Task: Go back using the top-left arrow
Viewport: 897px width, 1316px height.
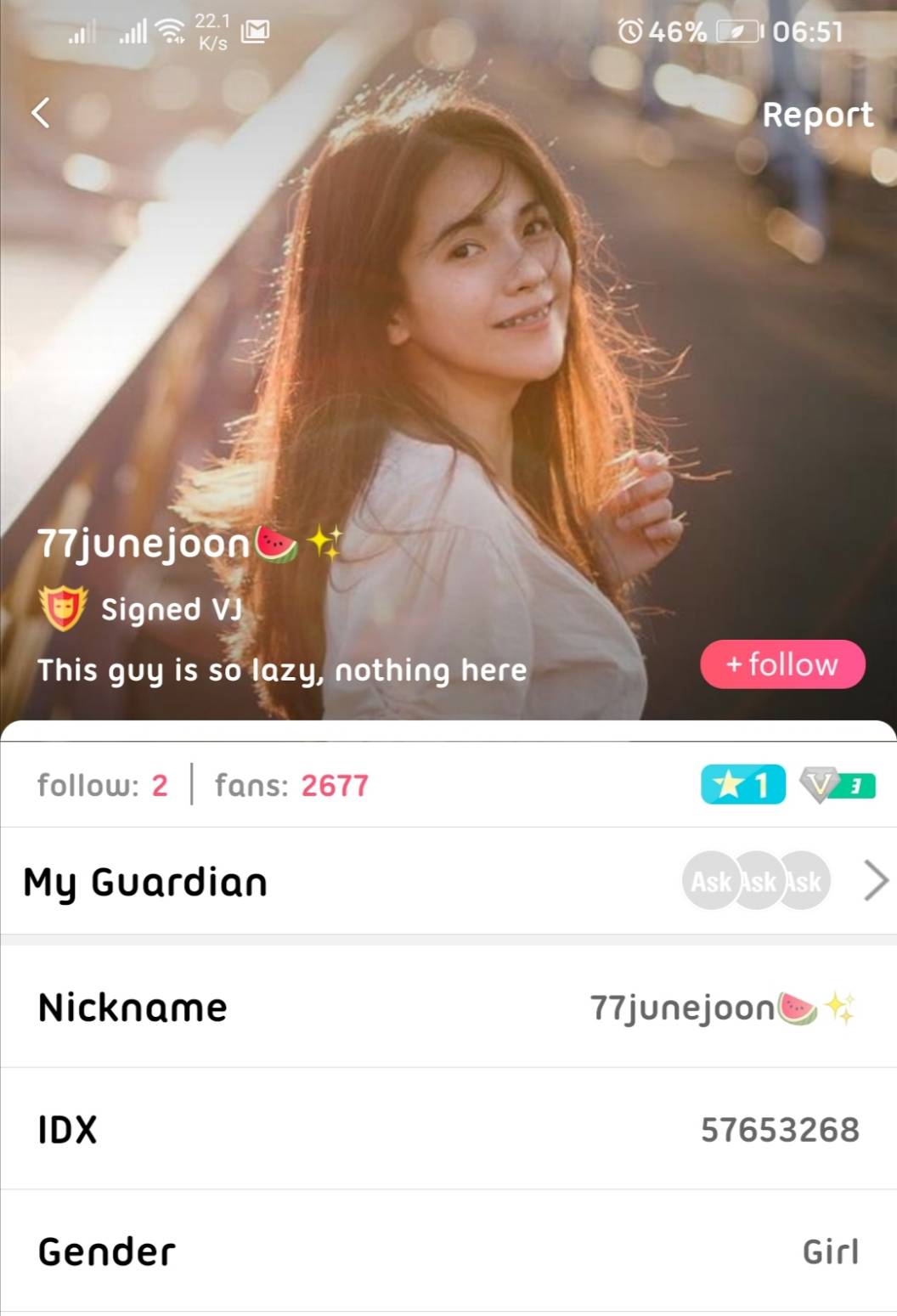Action: pos(40,112)
